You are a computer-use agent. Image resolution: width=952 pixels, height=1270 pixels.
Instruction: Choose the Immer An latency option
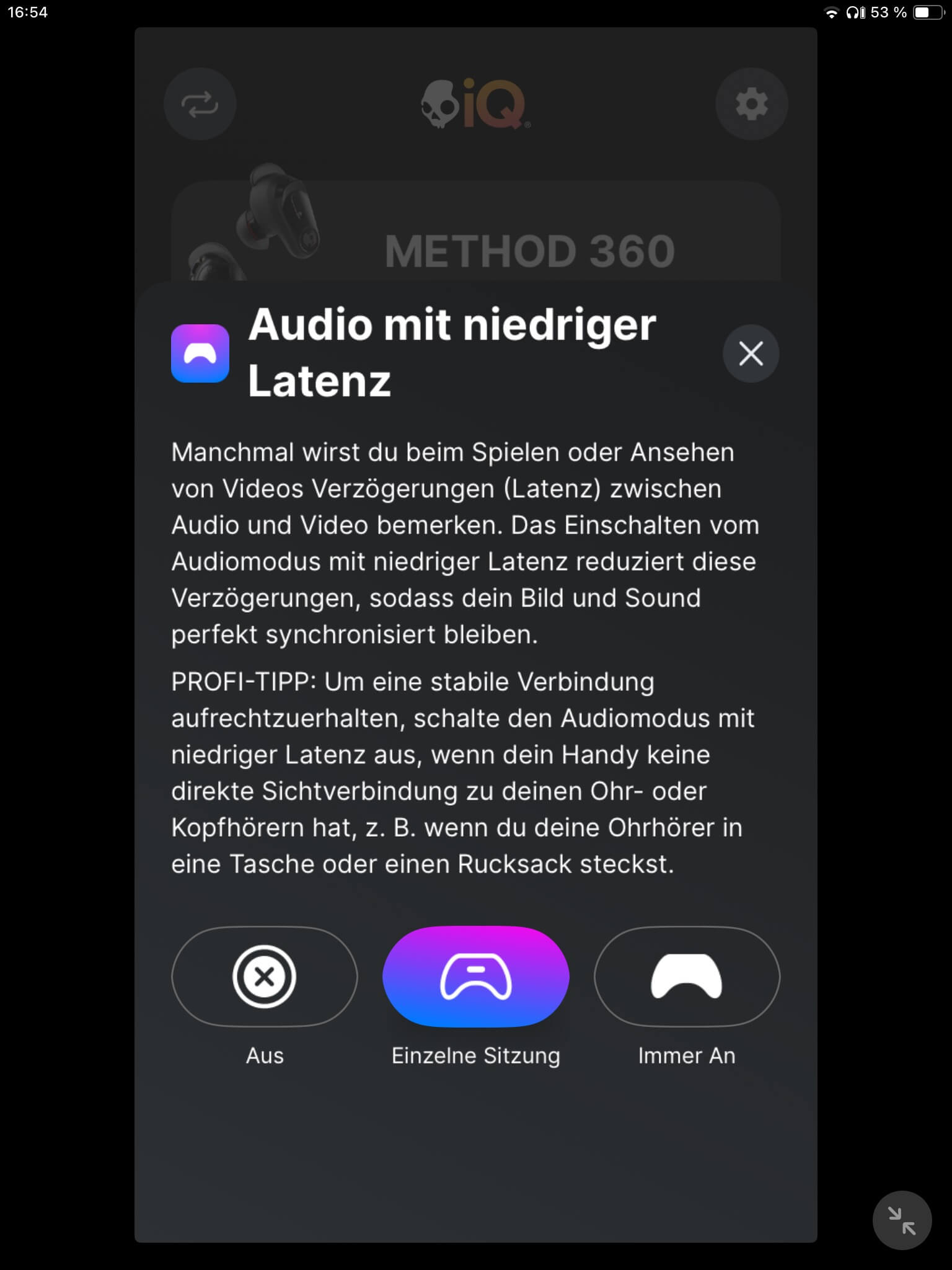(x=687, y=977)
